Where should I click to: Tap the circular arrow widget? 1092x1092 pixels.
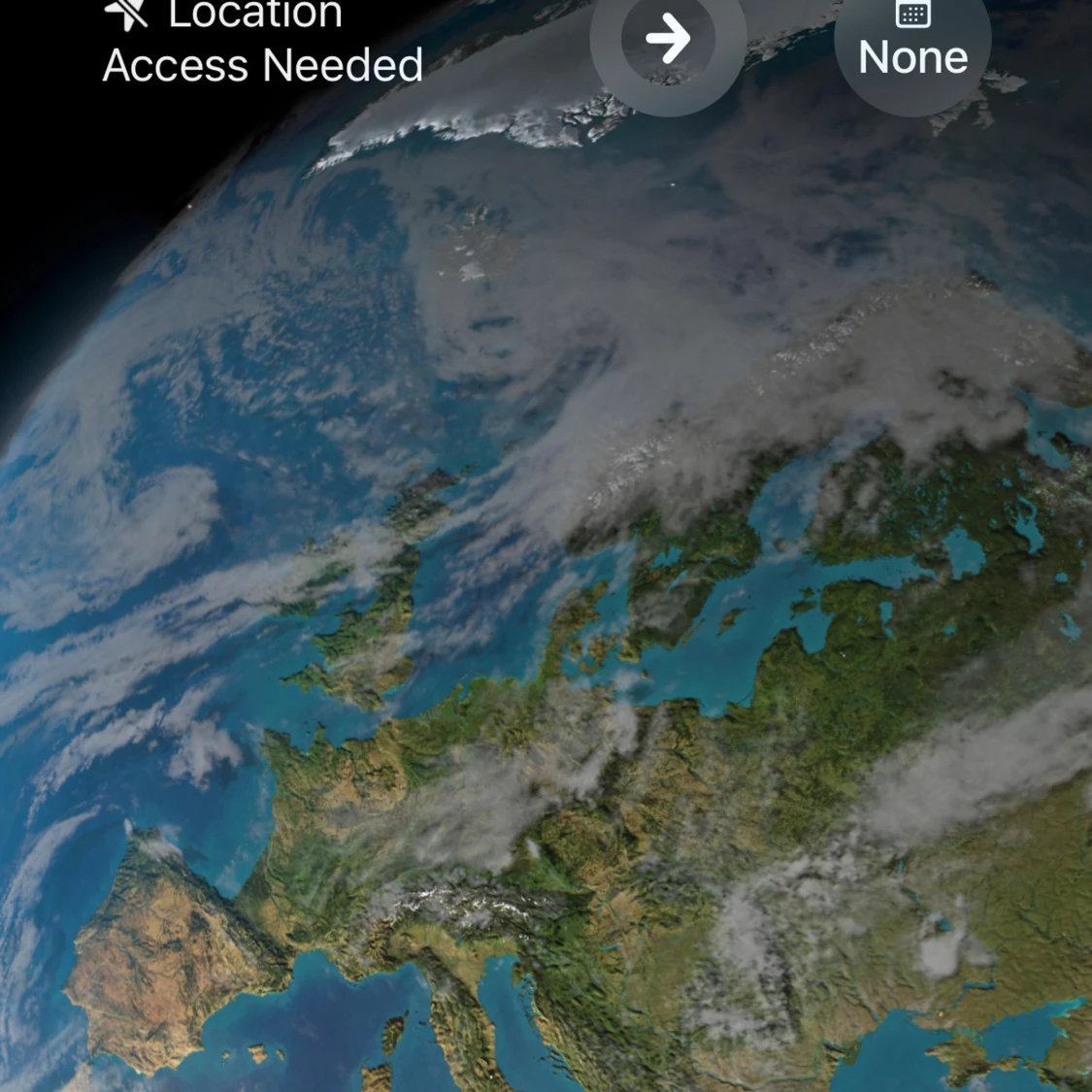(x=668, y=40)
